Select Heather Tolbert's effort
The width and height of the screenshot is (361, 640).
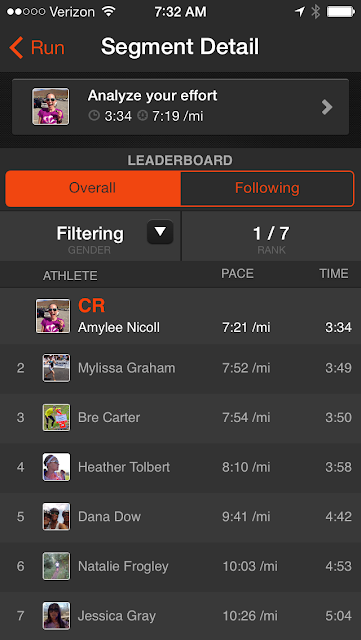[x=180, y=468]
